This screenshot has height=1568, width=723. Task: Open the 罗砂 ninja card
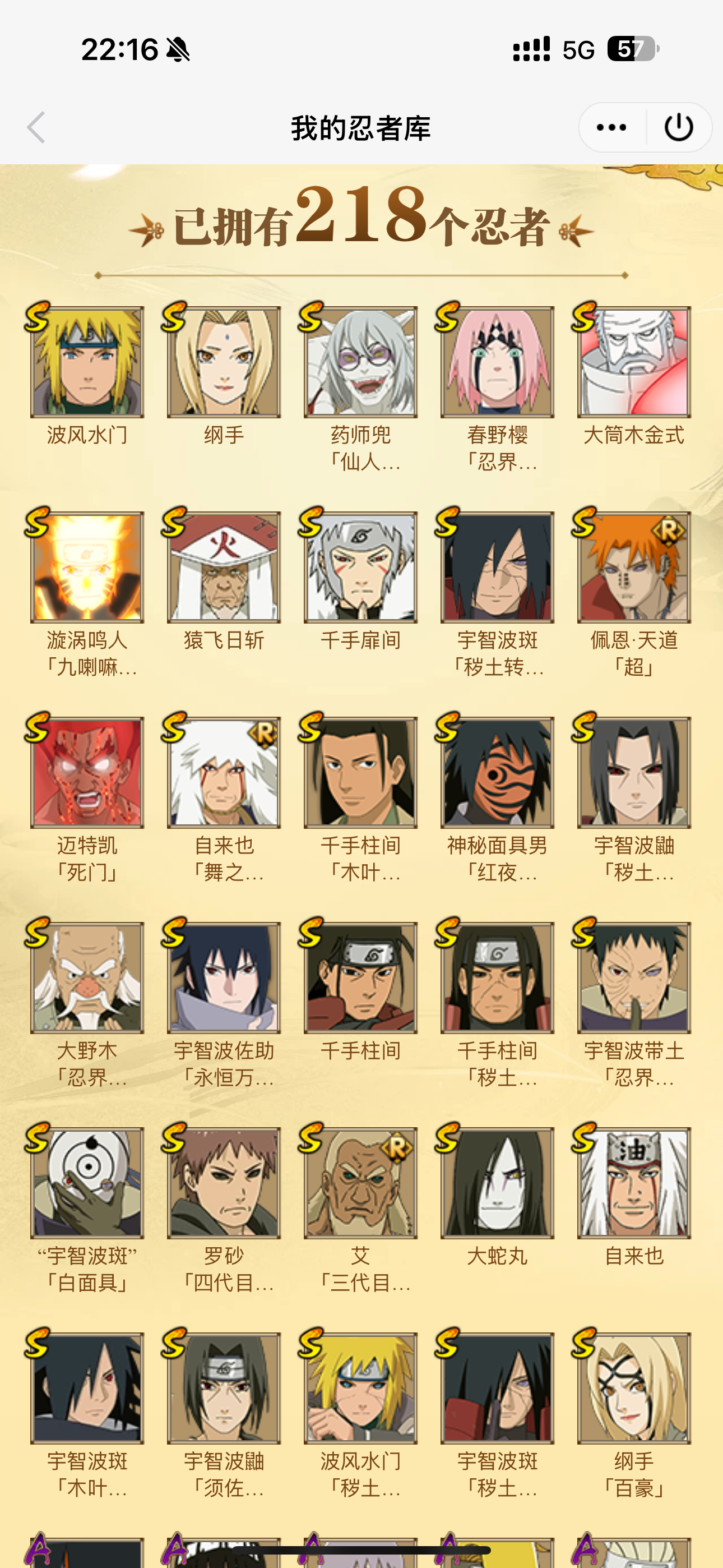point(224,1183)
